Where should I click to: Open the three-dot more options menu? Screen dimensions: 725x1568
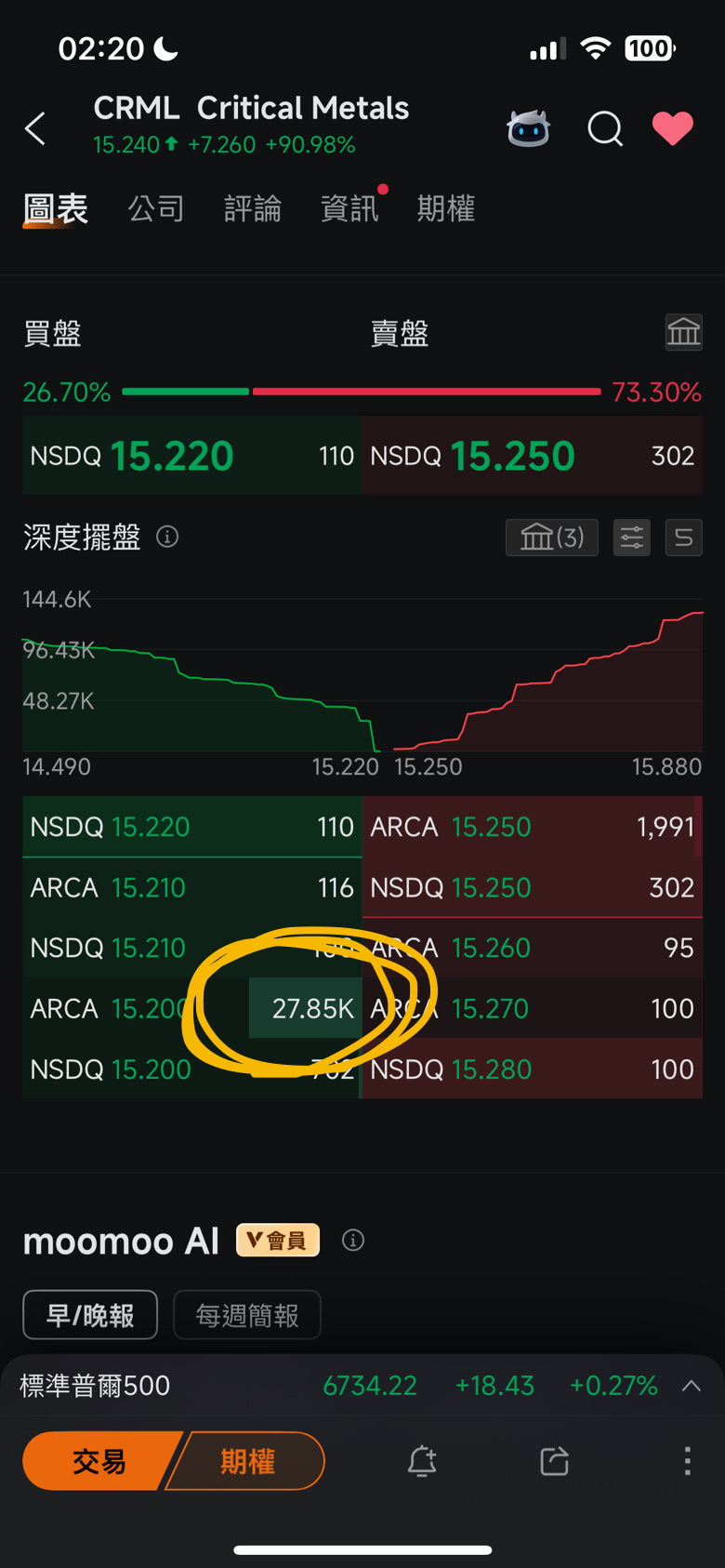(x=688, y=1461)
